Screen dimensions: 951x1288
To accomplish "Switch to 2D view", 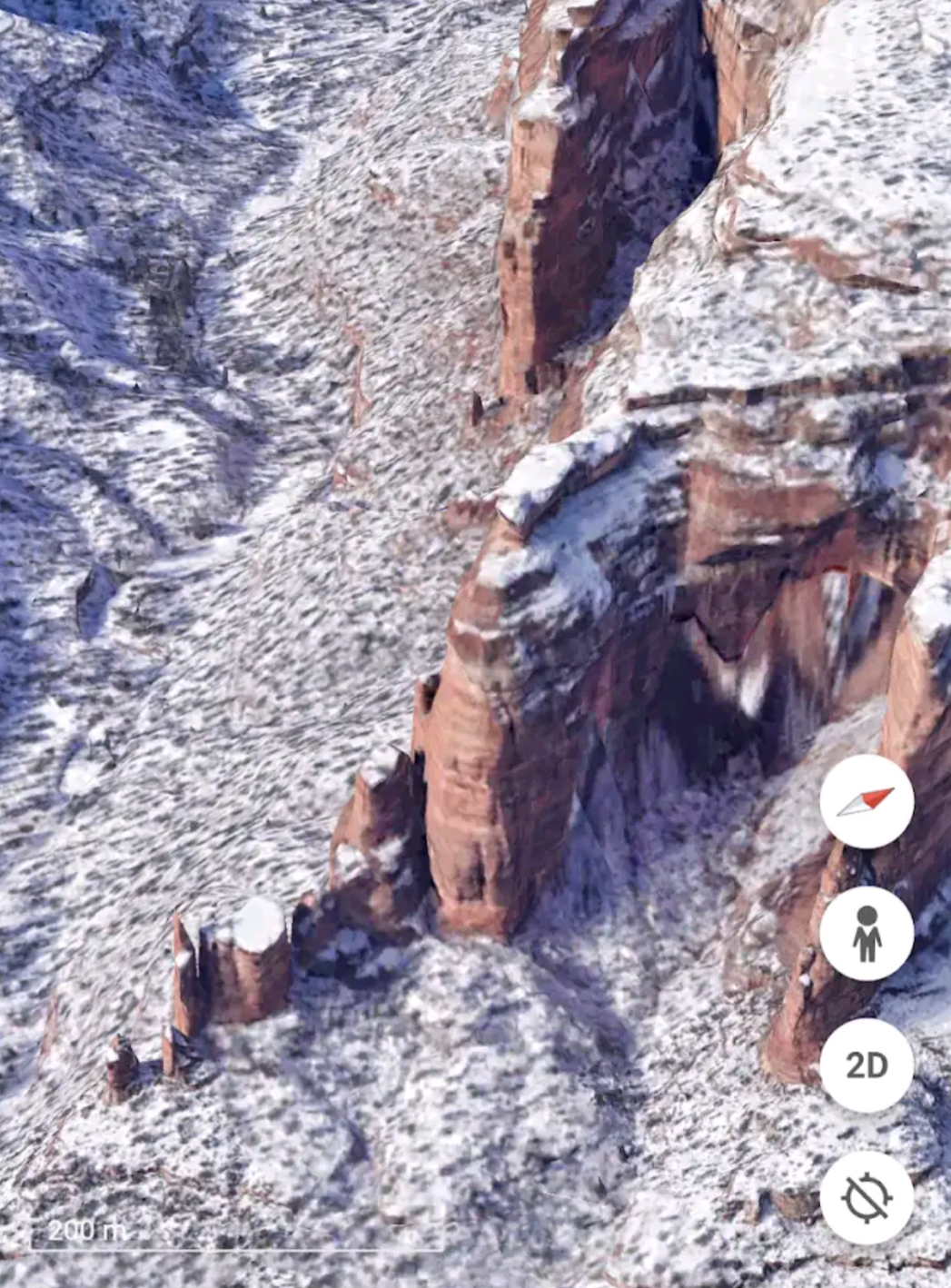I will (866, 1065).
